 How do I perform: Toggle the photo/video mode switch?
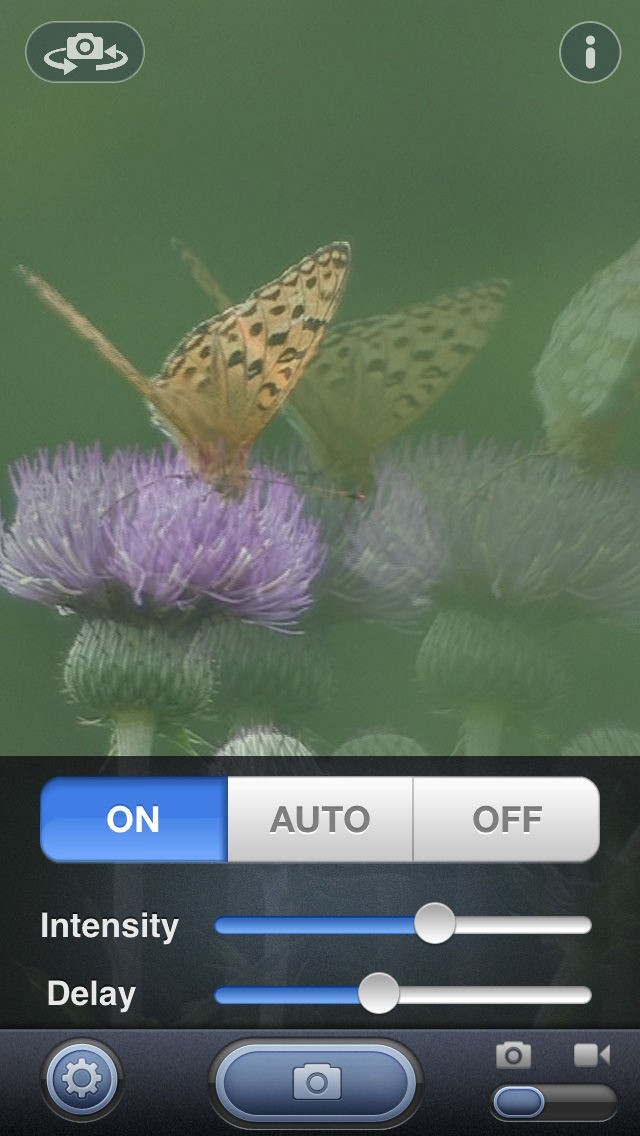(554, 1102)
